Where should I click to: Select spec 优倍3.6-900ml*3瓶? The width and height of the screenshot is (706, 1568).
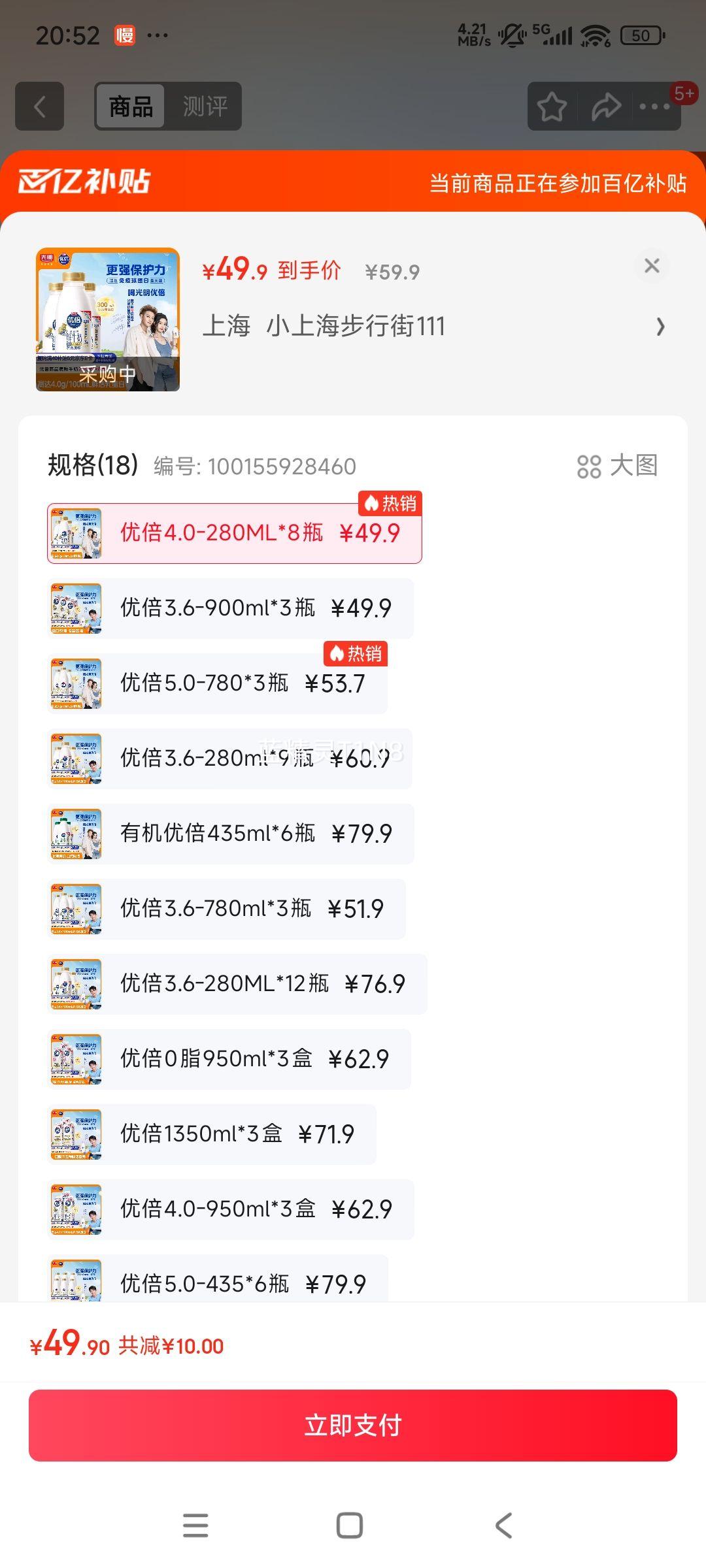click(230, 608)
